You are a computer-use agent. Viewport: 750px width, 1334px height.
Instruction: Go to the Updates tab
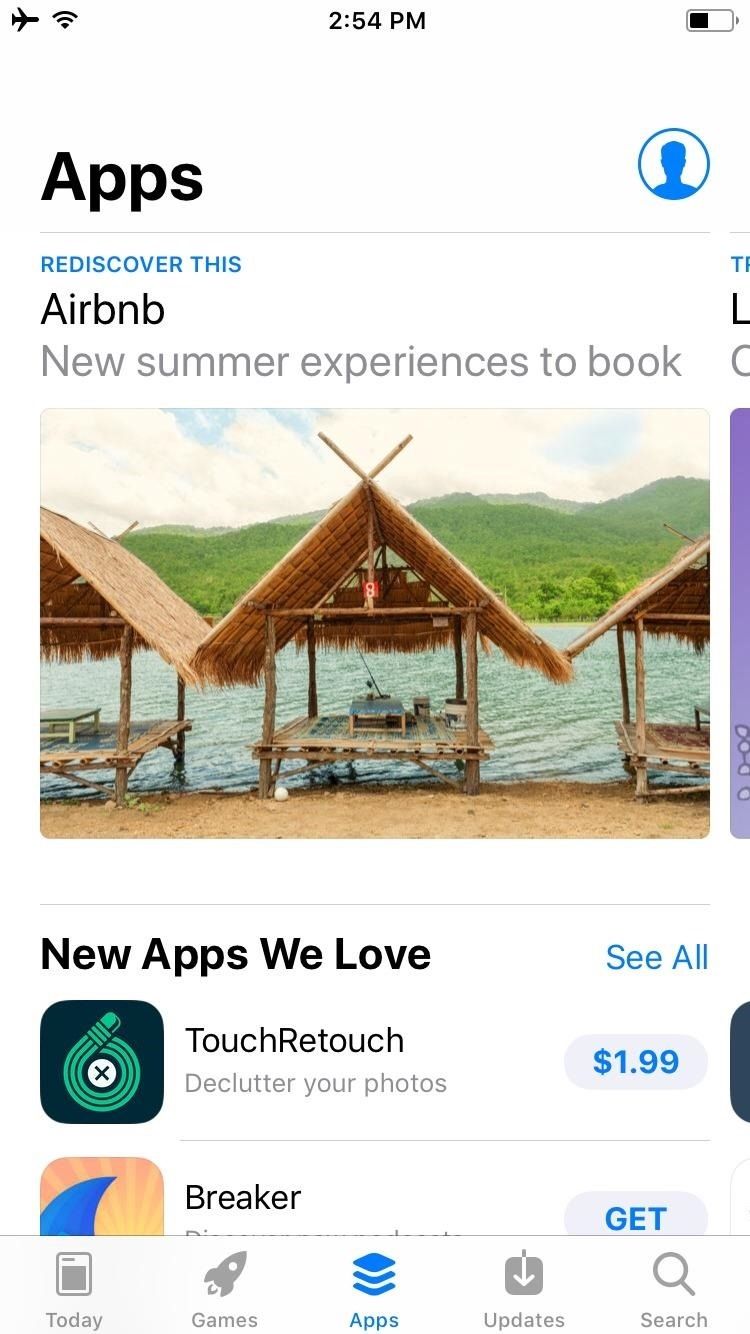click(524, 1288)
